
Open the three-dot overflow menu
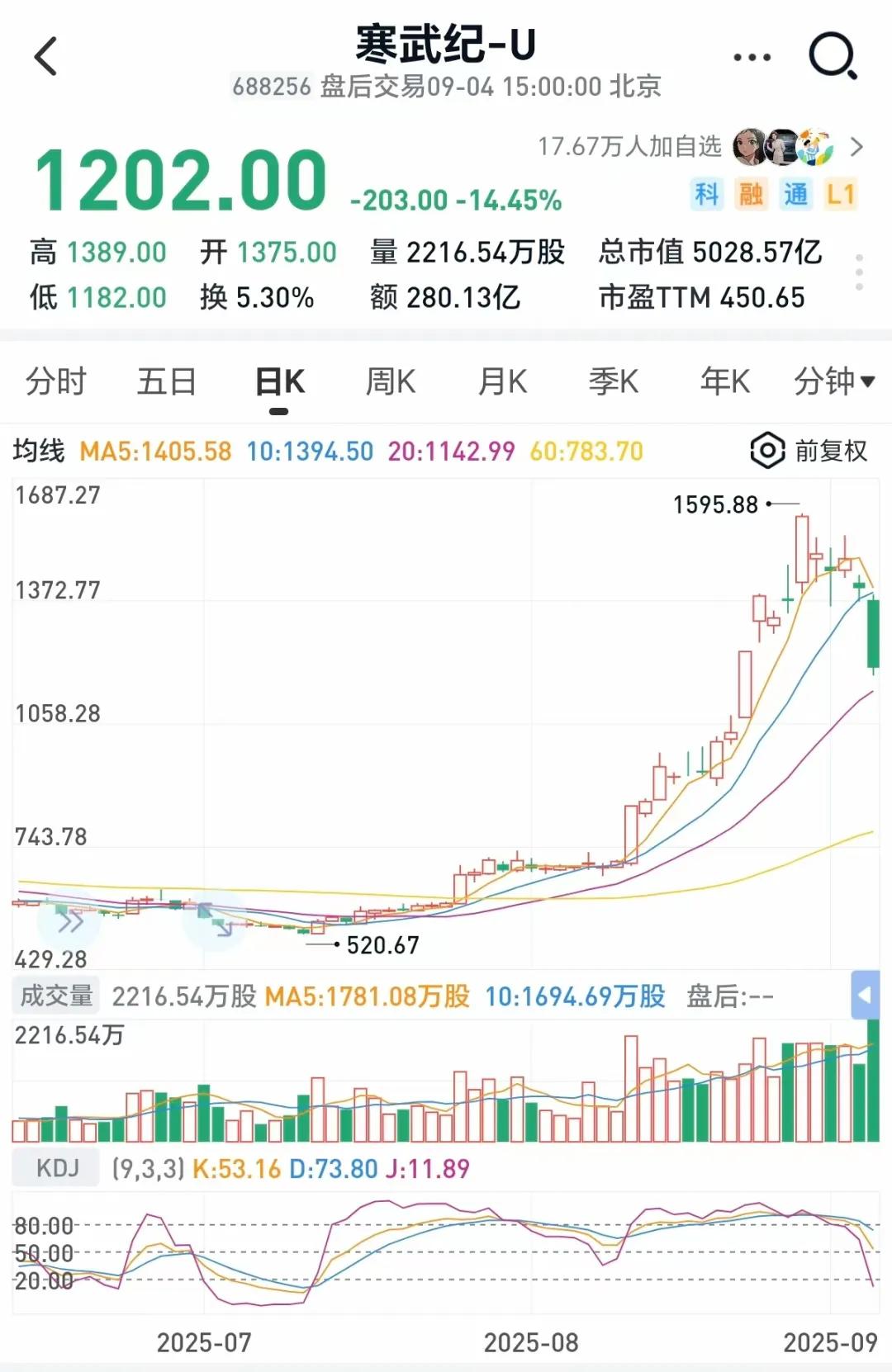[752, 58]
